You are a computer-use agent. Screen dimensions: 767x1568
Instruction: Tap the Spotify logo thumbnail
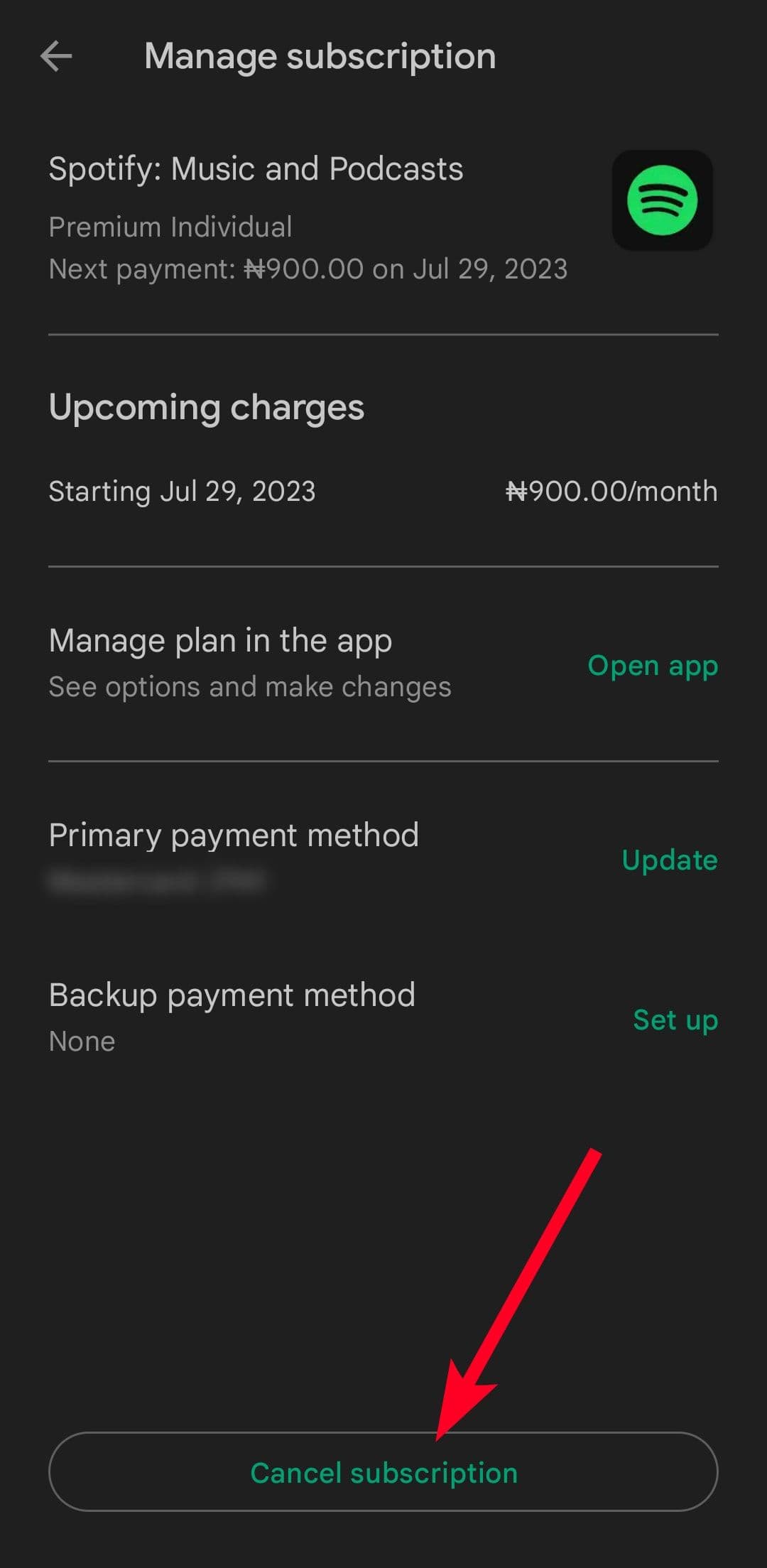663,201
